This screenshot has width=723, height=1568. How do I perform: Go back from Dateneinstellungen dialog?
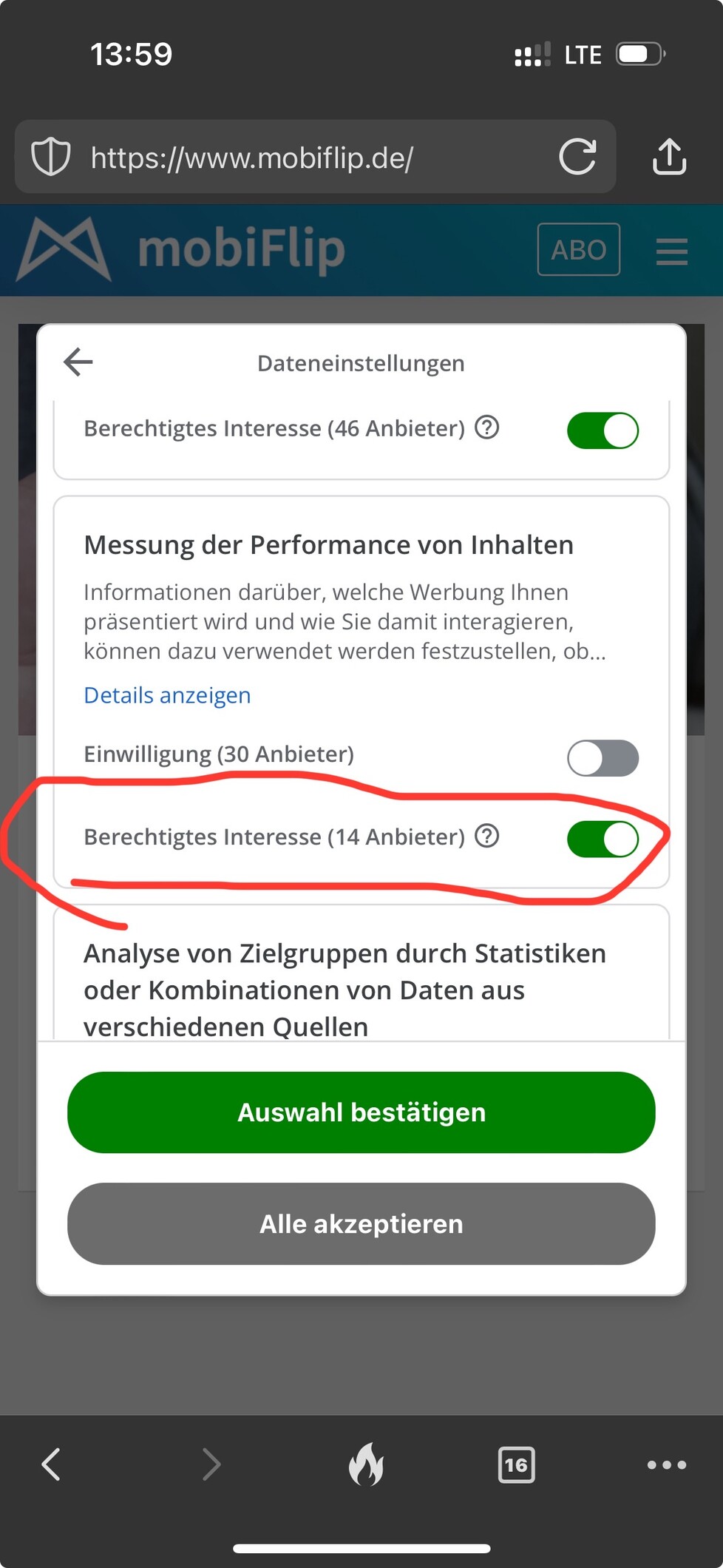pyautogui.click(x=78, y=362)
